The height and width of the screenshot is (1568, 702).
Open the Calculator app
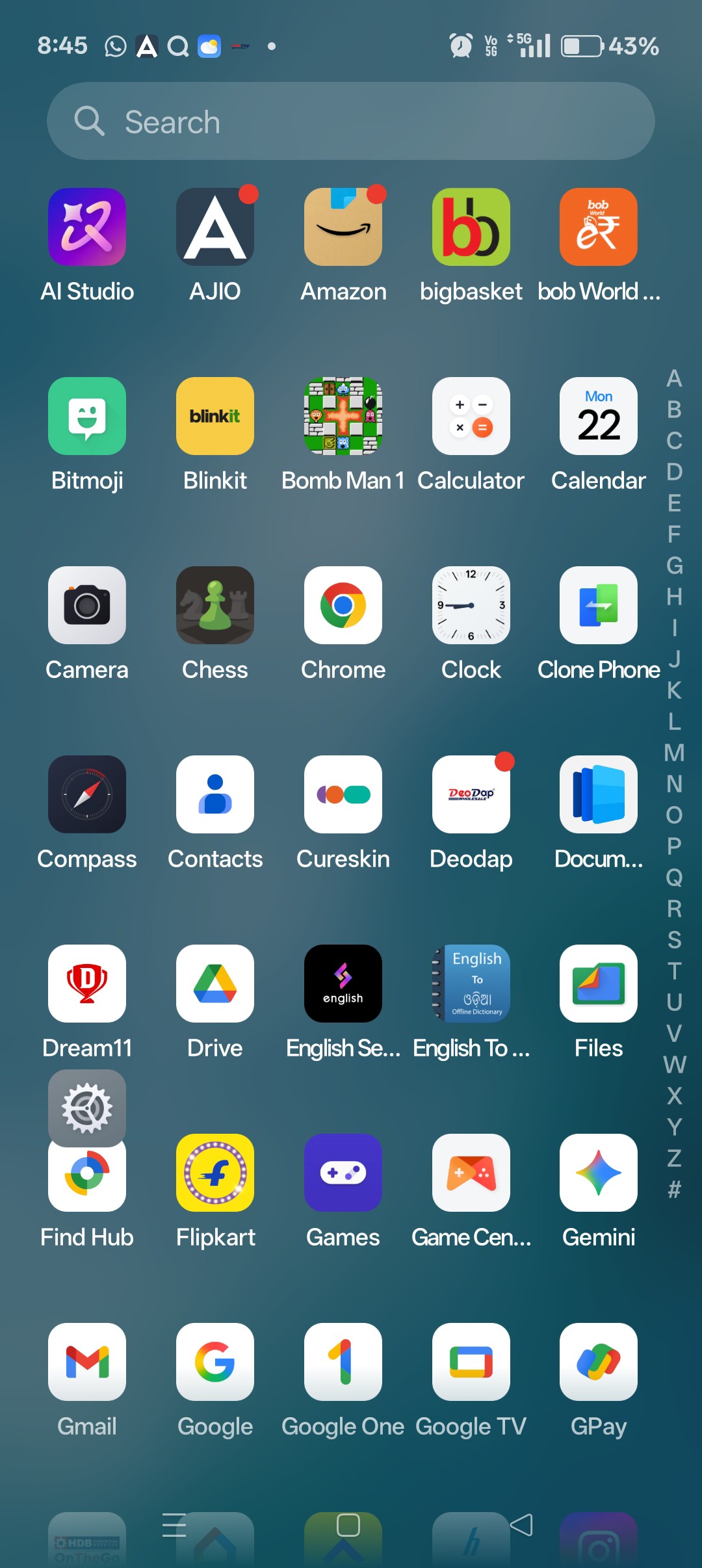[x=471, y=416]
